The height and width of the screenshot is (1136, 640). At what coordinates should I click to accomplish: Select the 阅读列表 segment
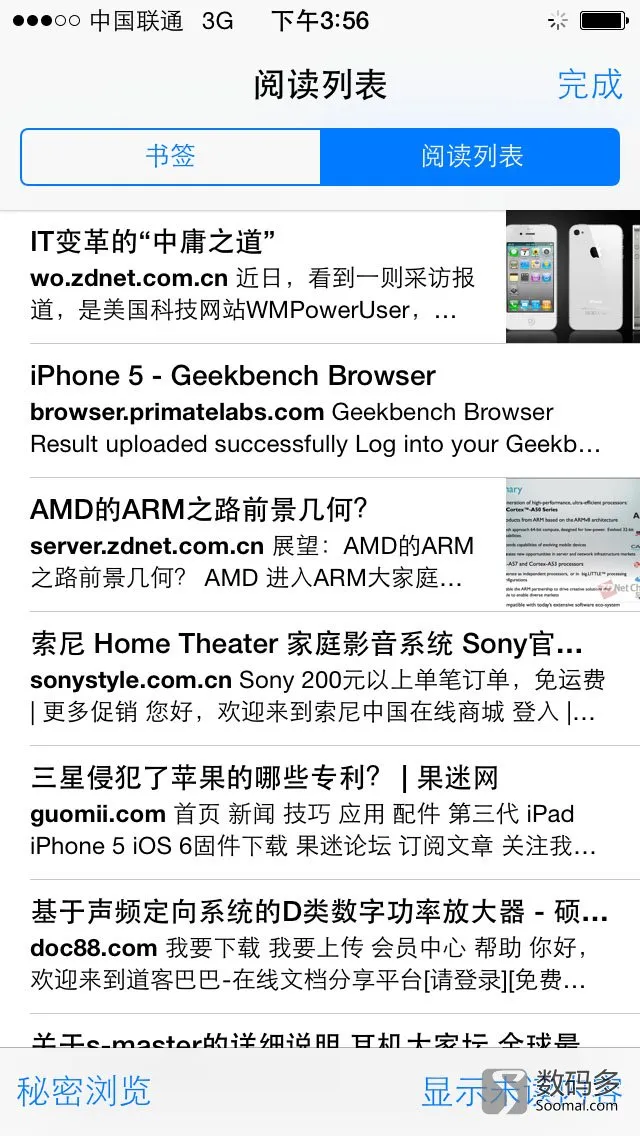(471, 157)
